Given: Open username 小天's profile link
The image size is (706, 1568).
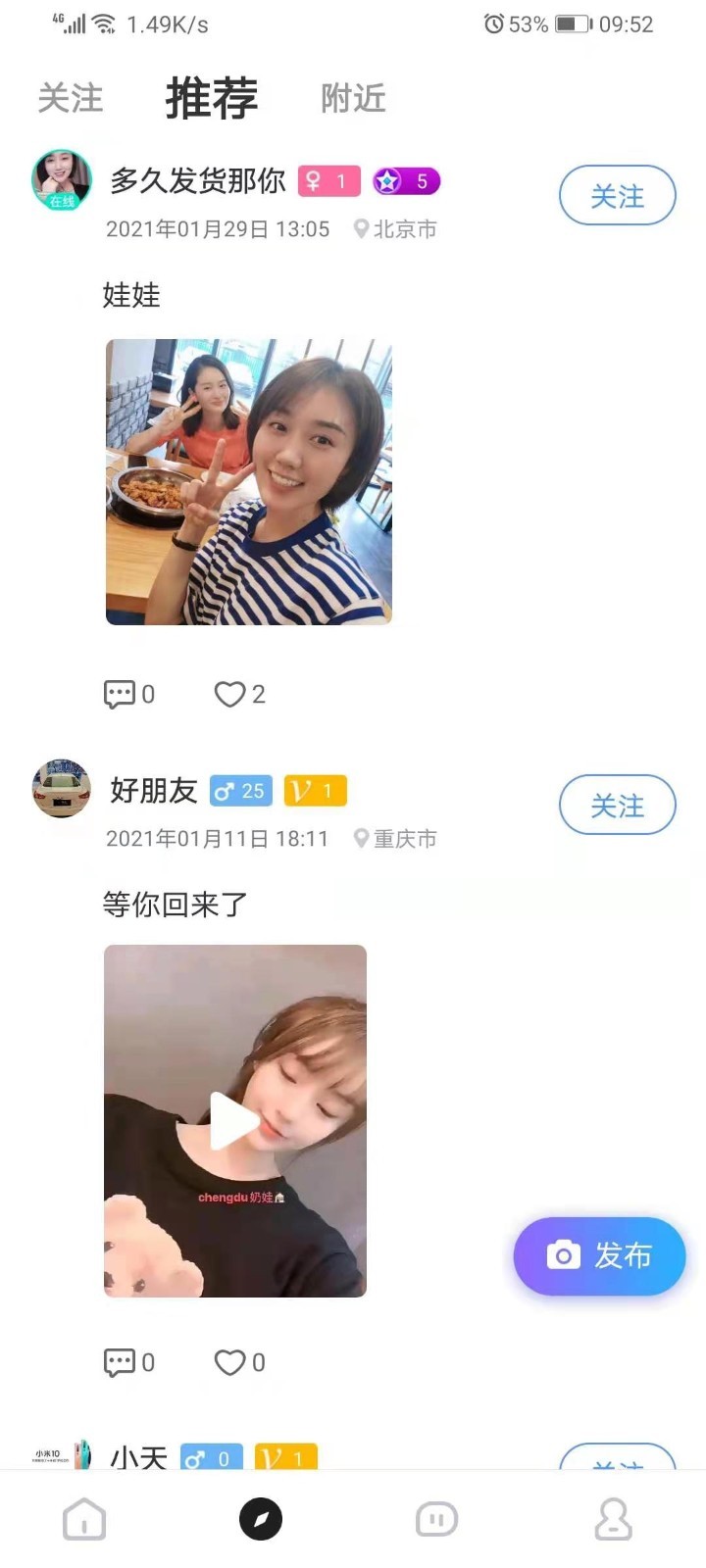Looking at the screenshot, I should [138, 1457].
